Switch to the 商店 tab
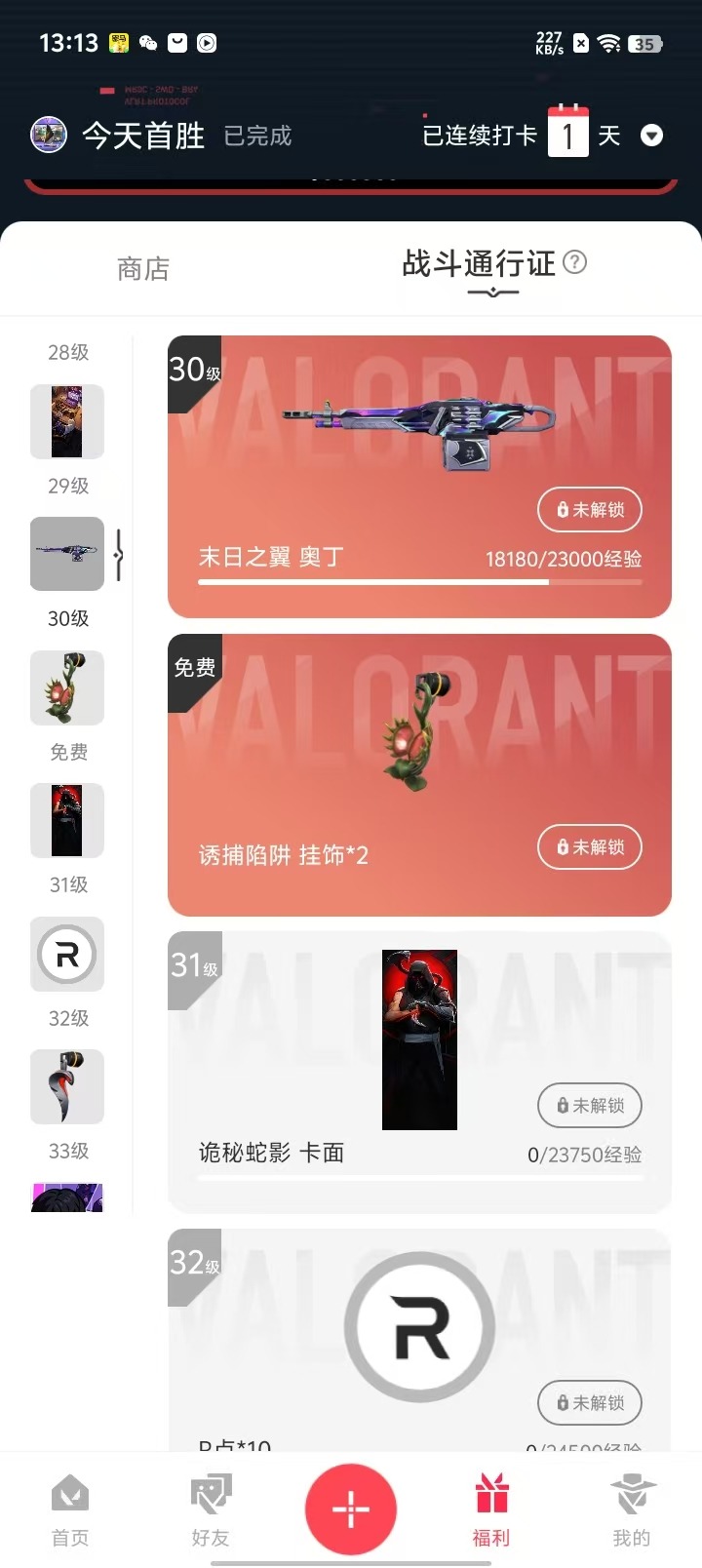Viewport: 702px width, 1568px height. 143,268
